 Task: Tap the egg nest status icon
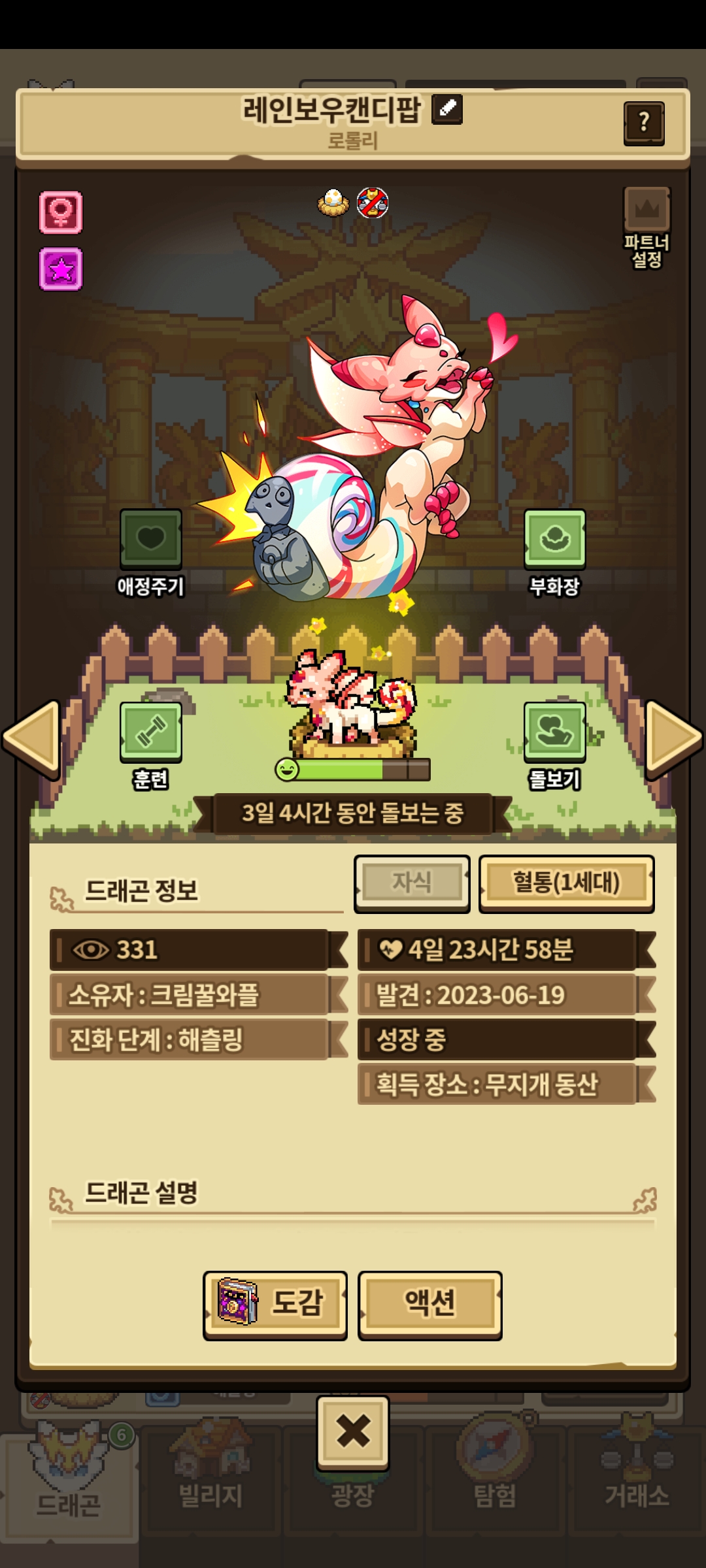(x=333, y=203)
